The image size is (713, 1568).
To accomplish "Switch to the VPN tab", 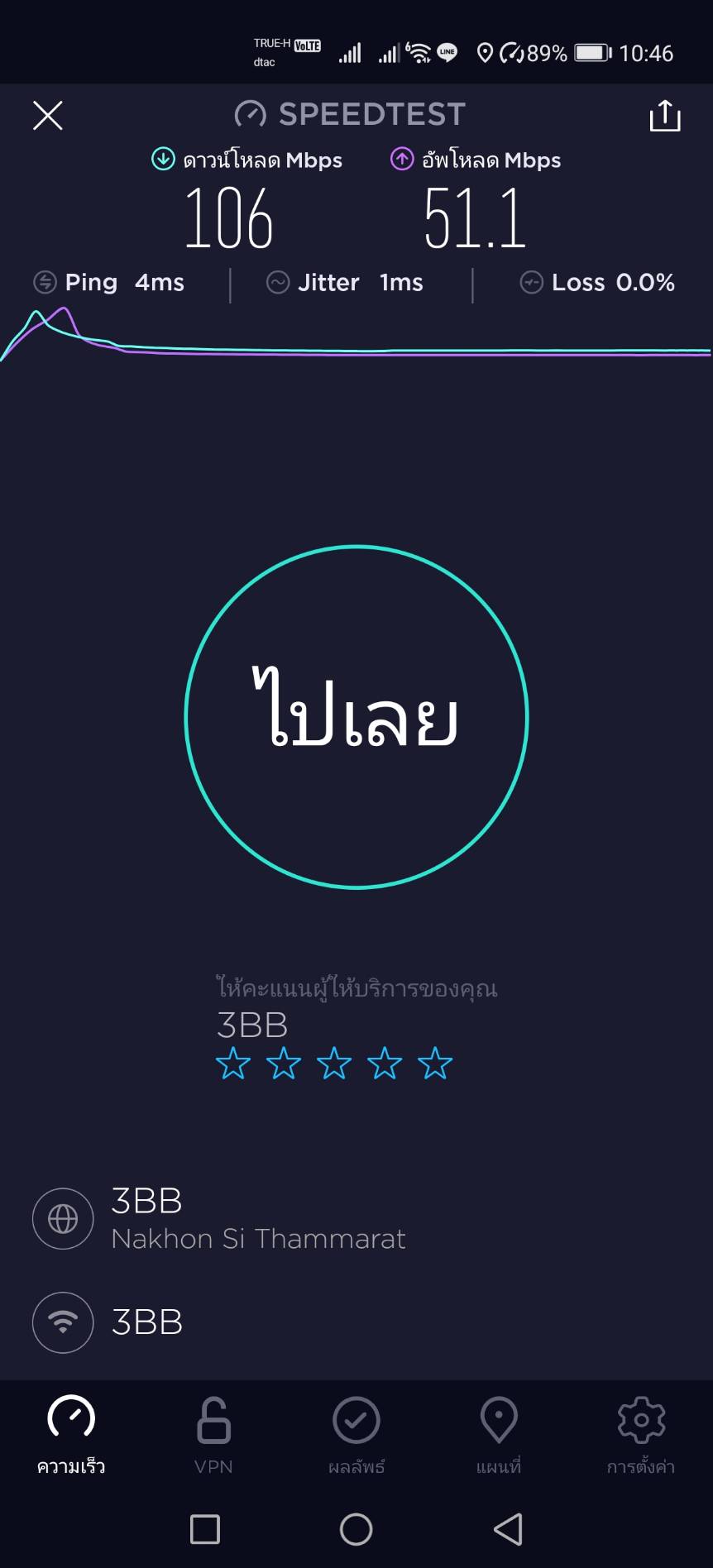I will tap(213, 1435).
